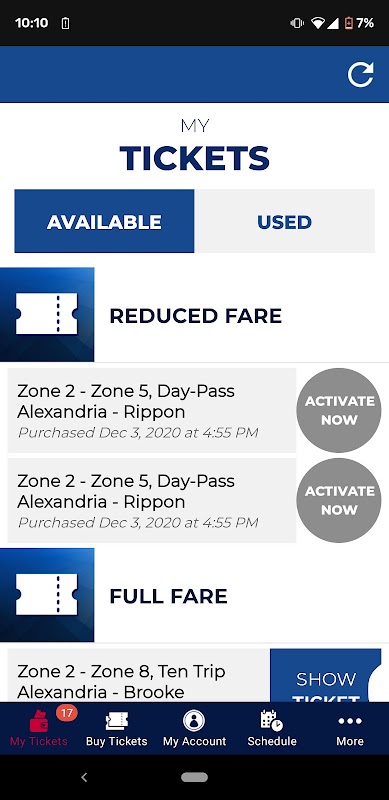This screenshot has width=389, height=800.
Task: Show the Alexandria - Brooke Ten Trip ticket
Action: (x=325, y=676)
